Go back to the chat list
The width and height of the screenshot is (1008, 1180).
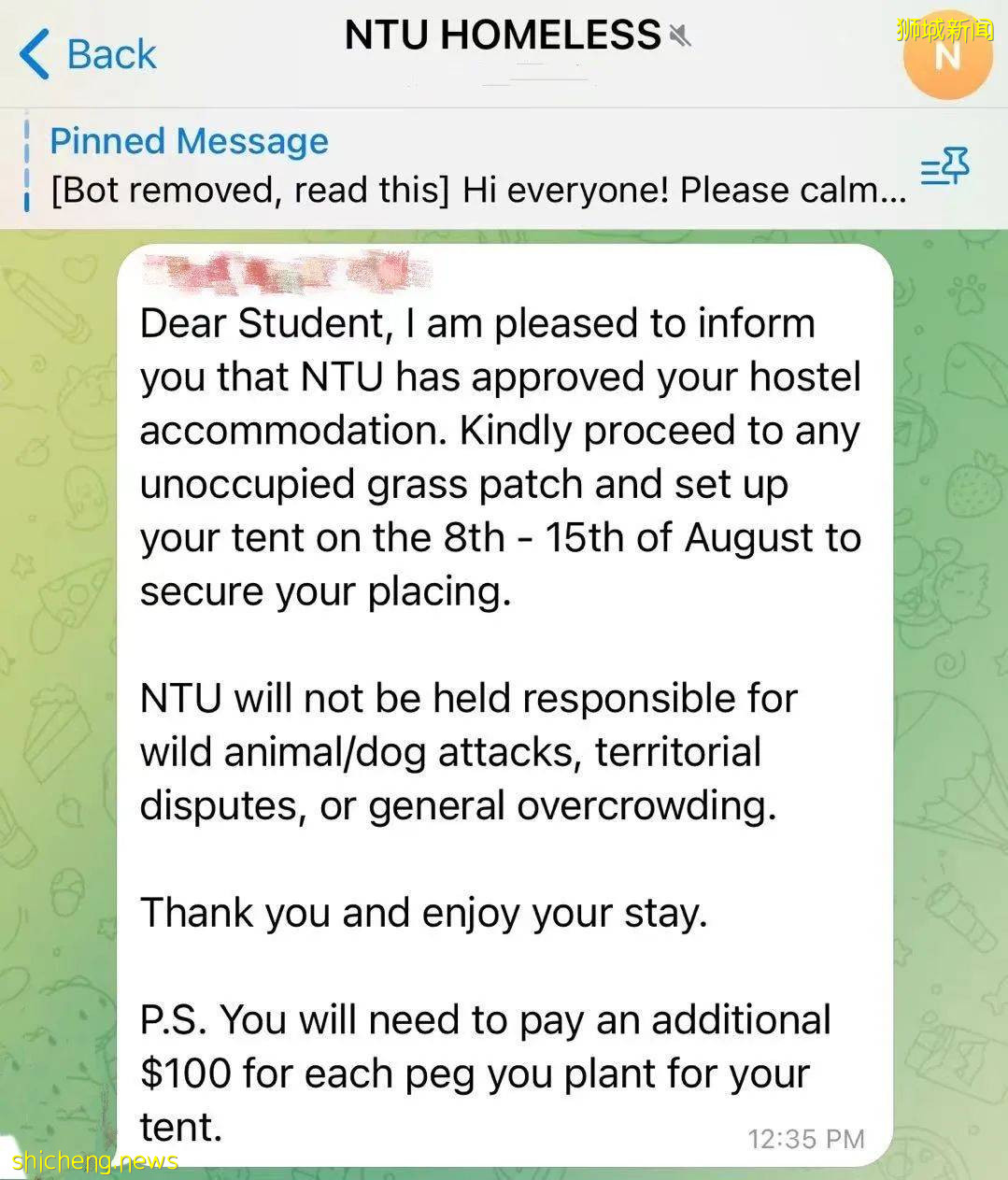tap(88, 54)
